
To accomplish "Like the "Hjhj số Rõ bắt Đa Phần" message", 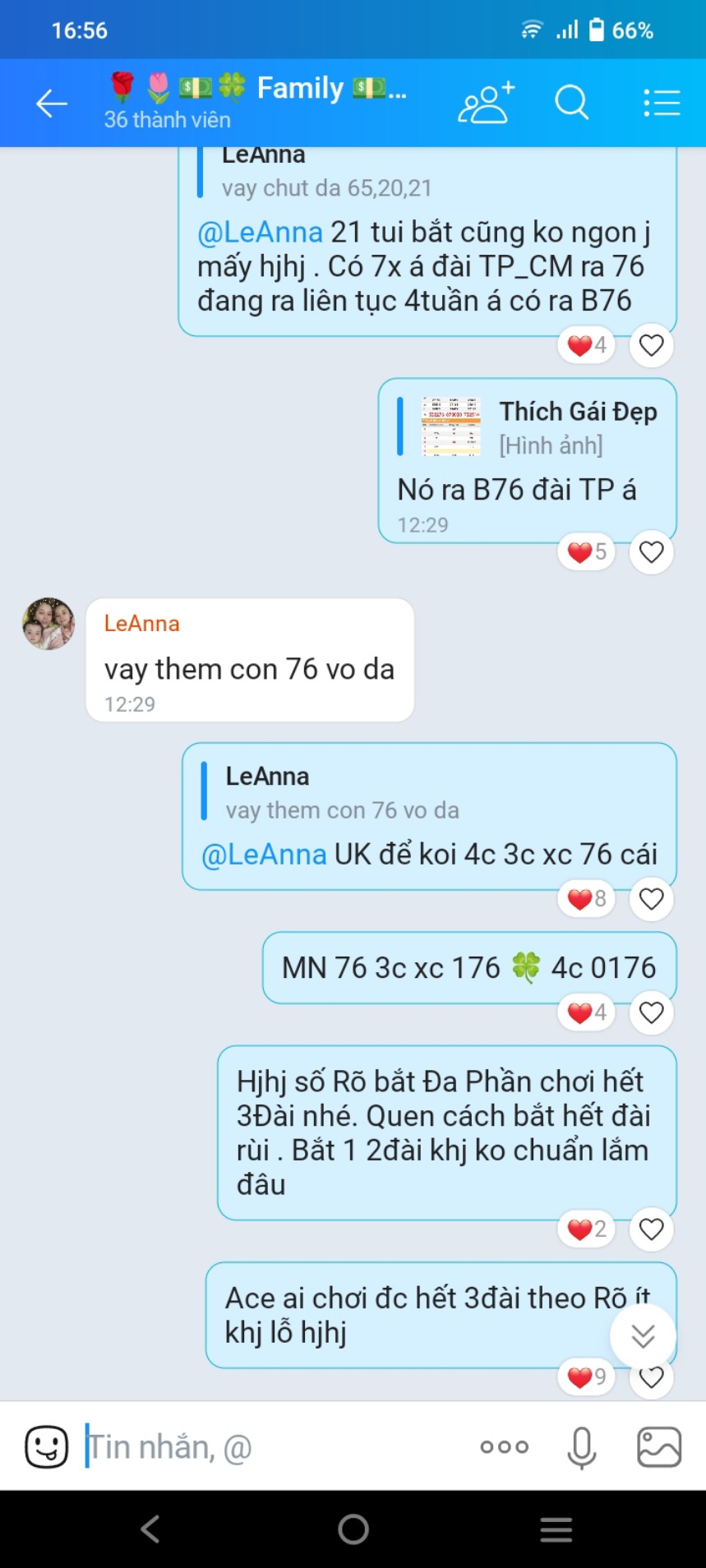I will click(652, 1229).
